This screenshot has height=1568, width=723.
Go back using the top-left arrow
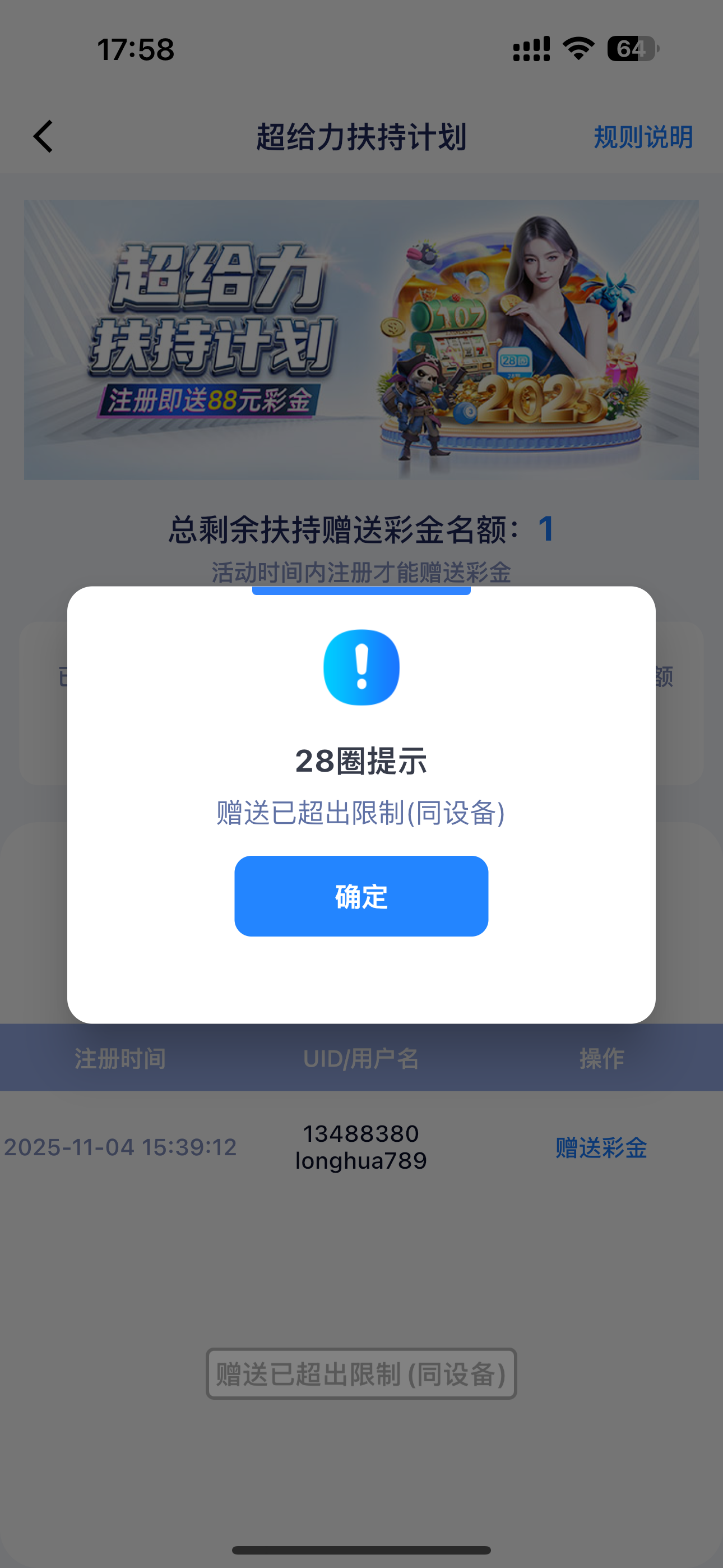[43, 136]
